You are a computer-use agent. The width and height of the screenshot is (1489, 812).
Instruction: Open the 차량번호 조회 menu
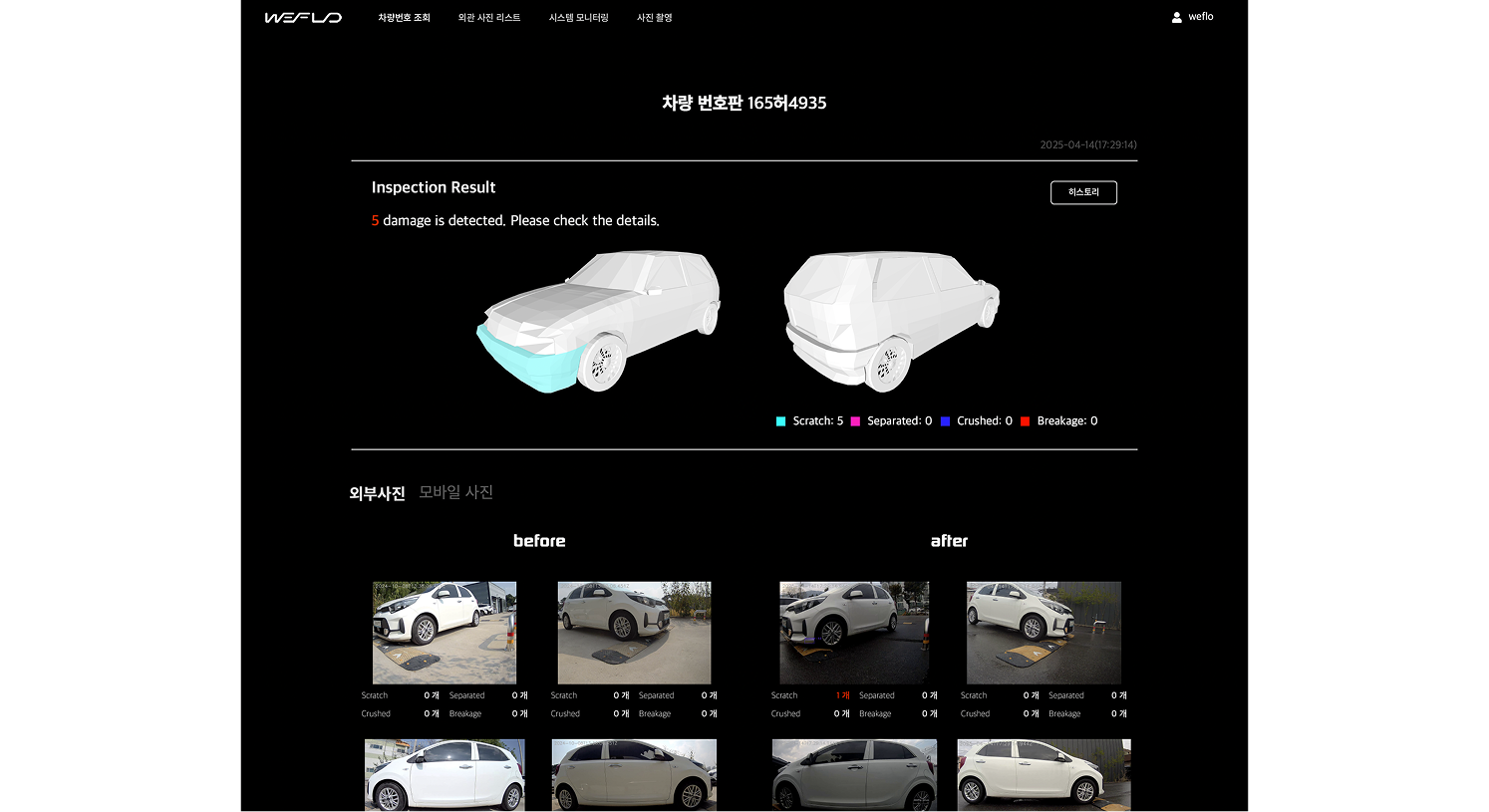404,18
